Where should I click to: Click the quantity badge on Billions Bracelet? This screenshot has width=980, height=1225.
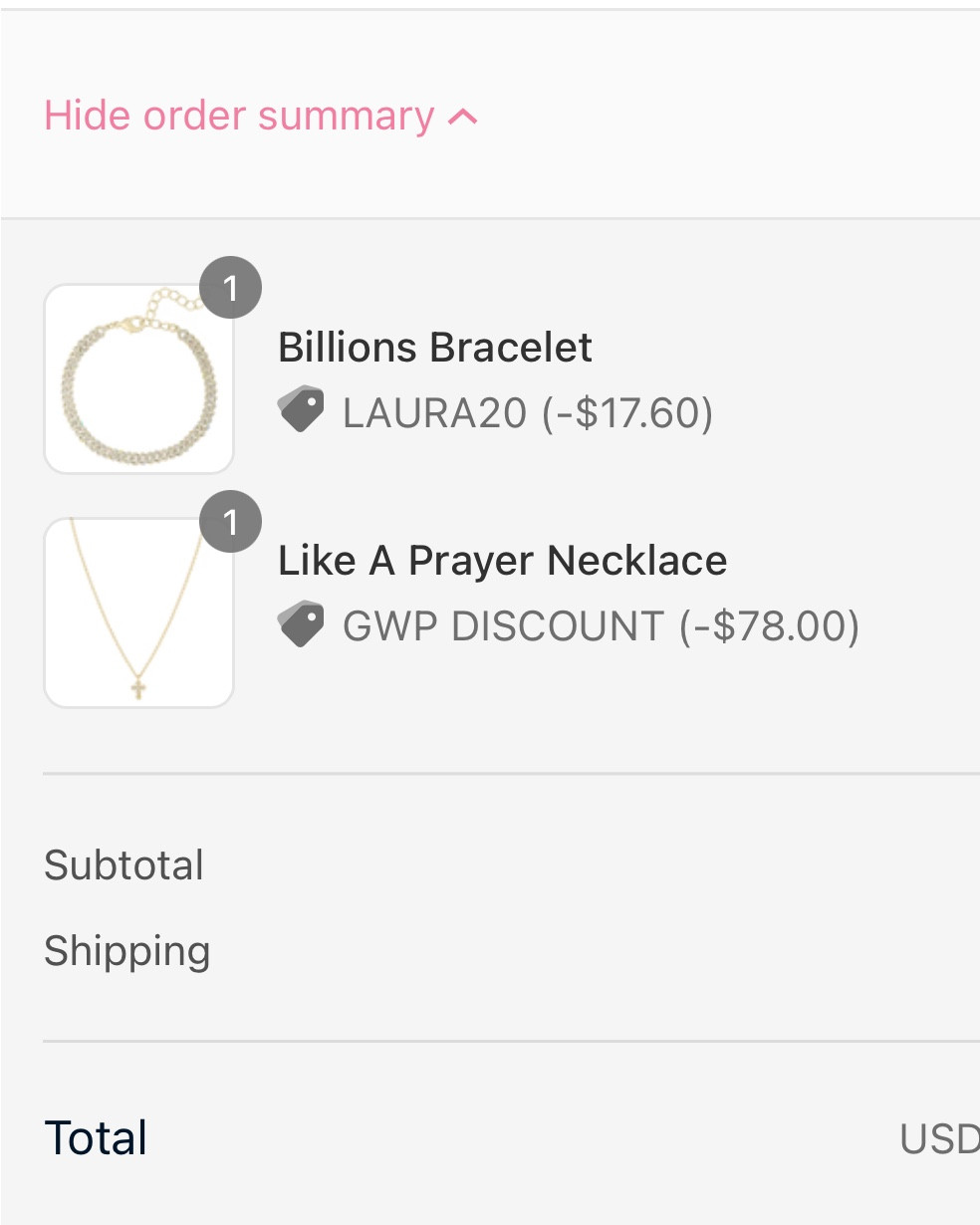[231, 287]
